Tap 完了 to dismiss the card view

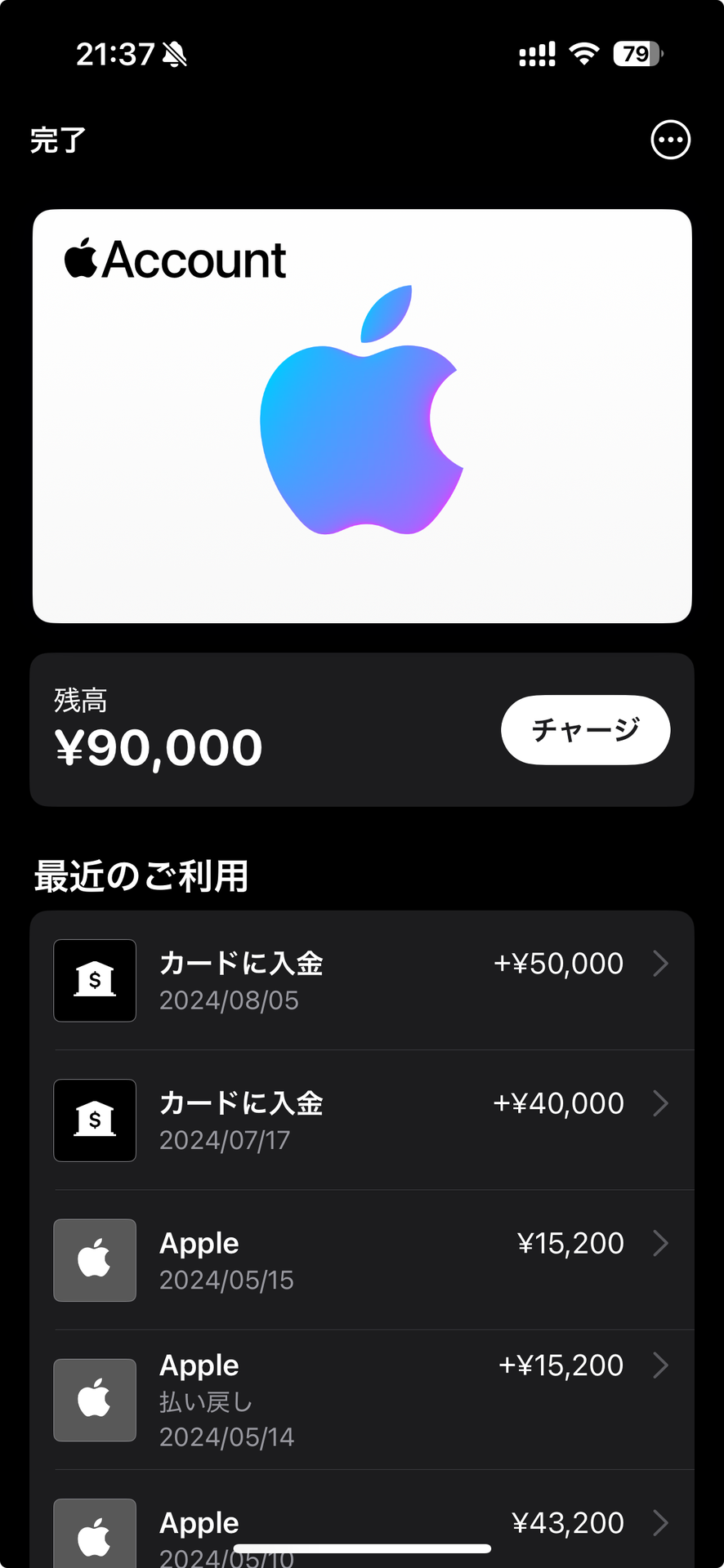(x=56, y=140)
